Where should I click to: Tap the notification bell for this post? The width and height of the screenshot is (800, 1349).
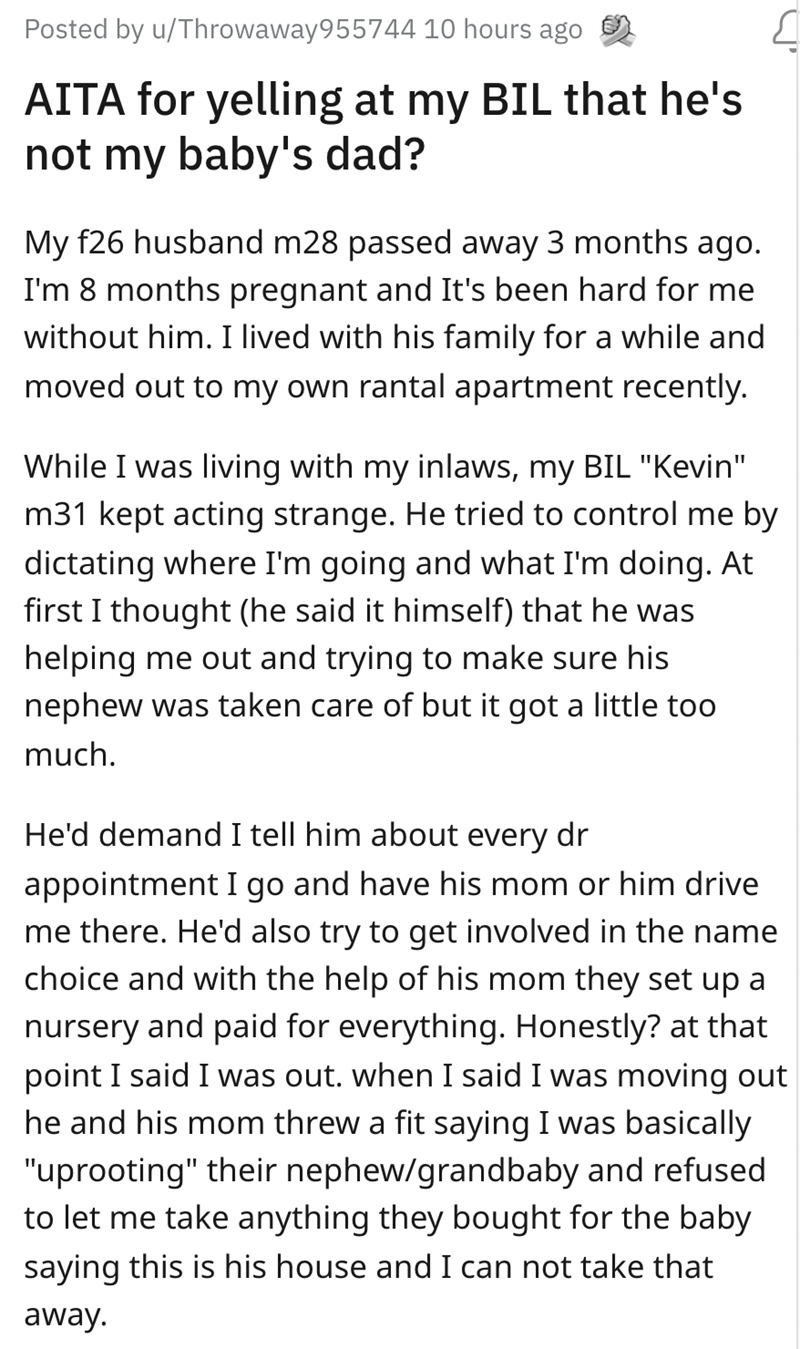point(787,32)
